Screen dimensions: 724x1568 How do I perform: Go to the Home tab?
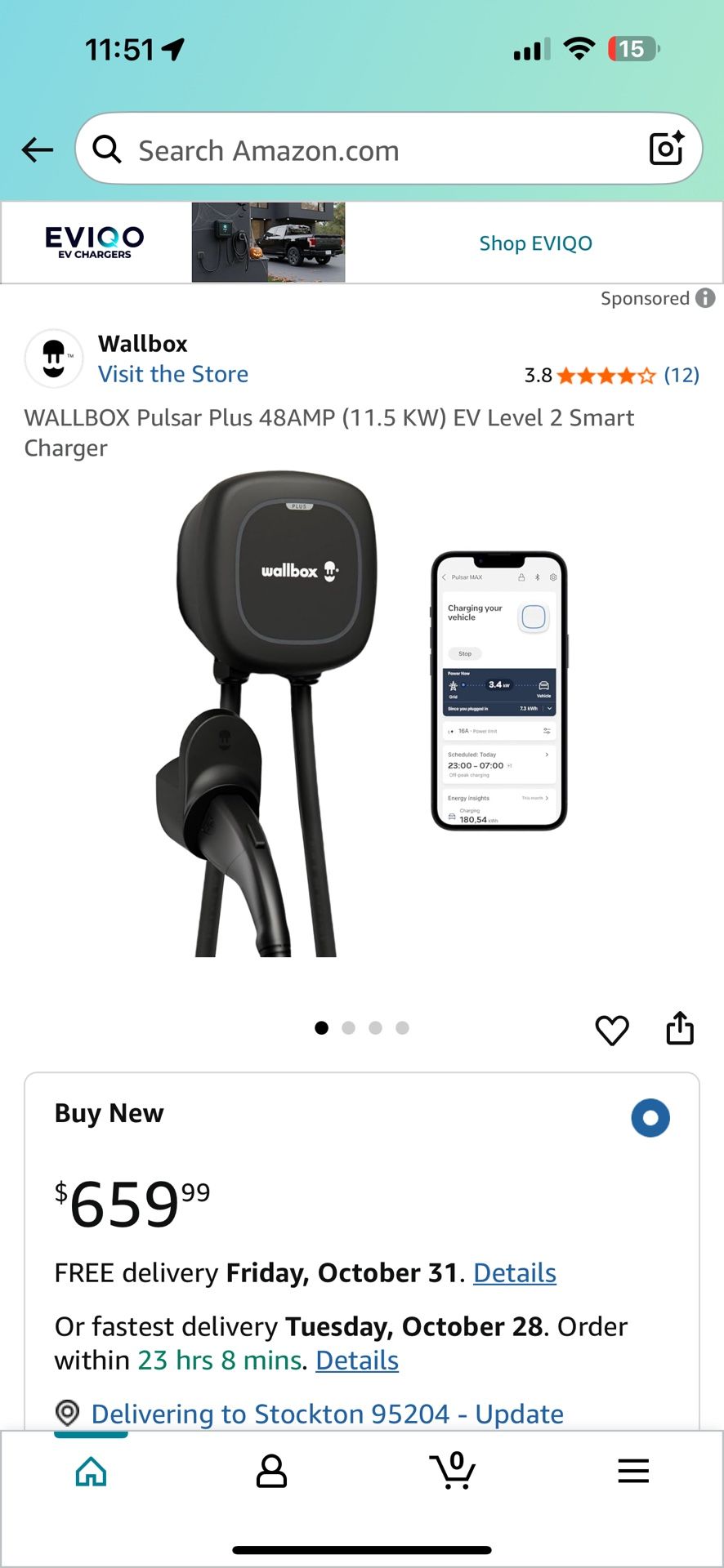click(91, 1470)
